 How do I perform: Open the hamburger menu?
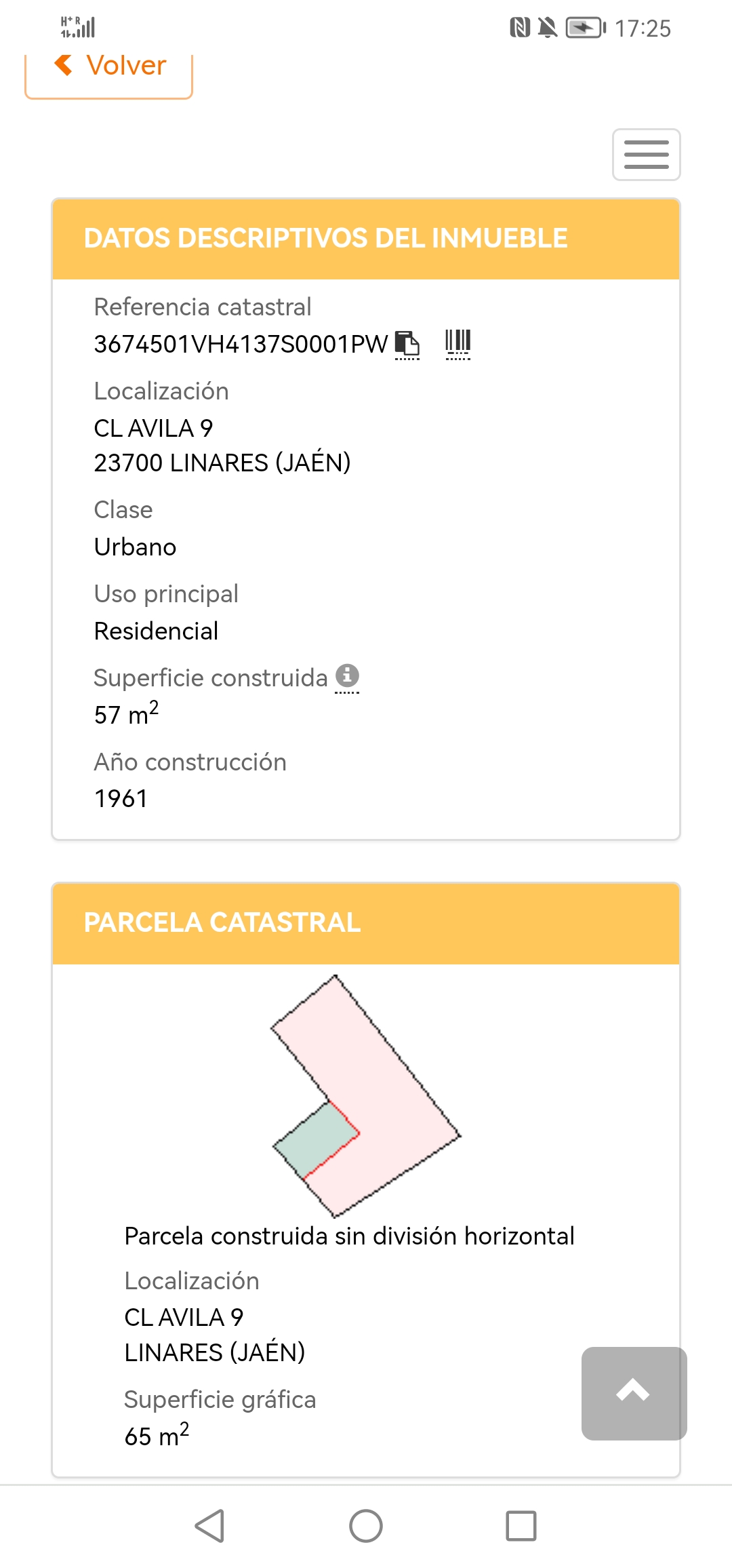pos(646,155)
